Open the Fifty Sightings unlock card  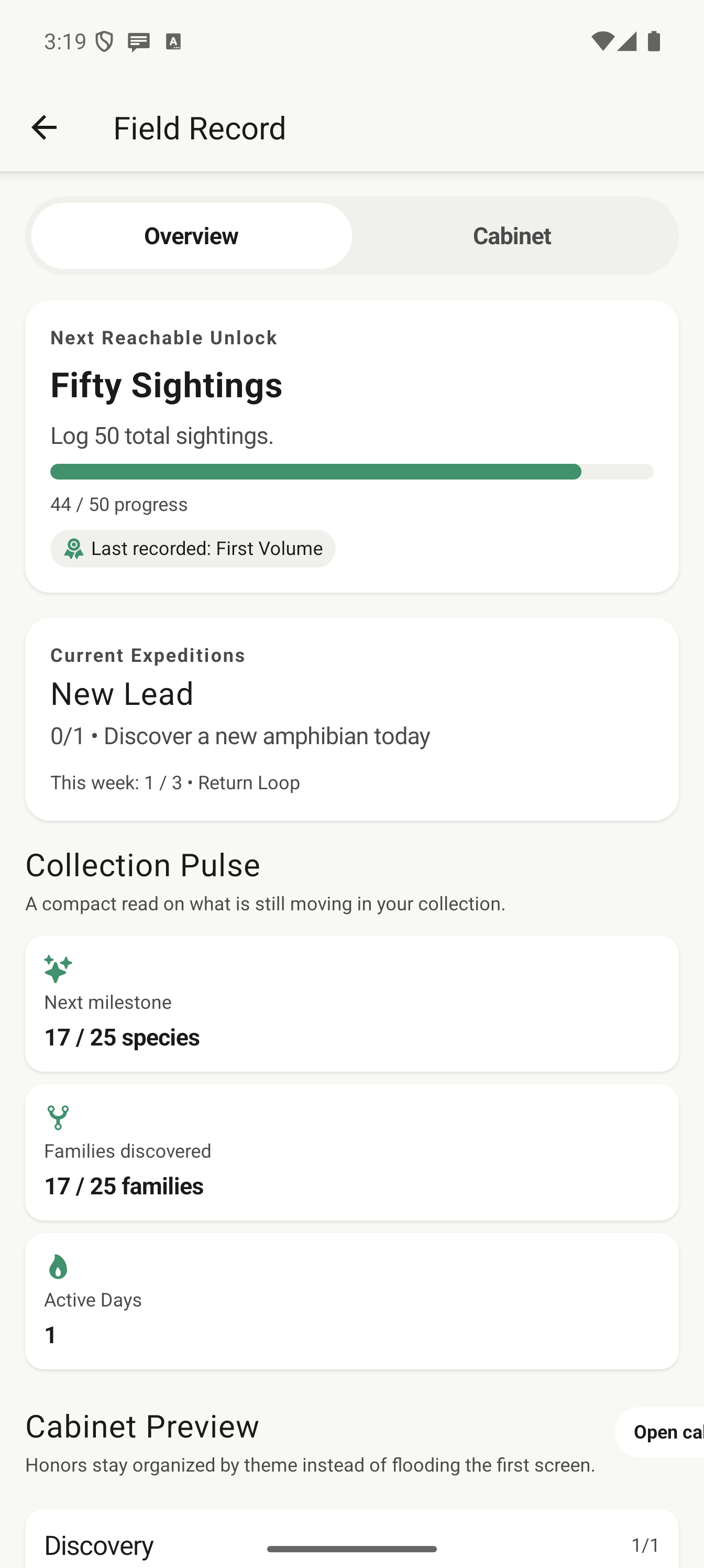(351, 444)
